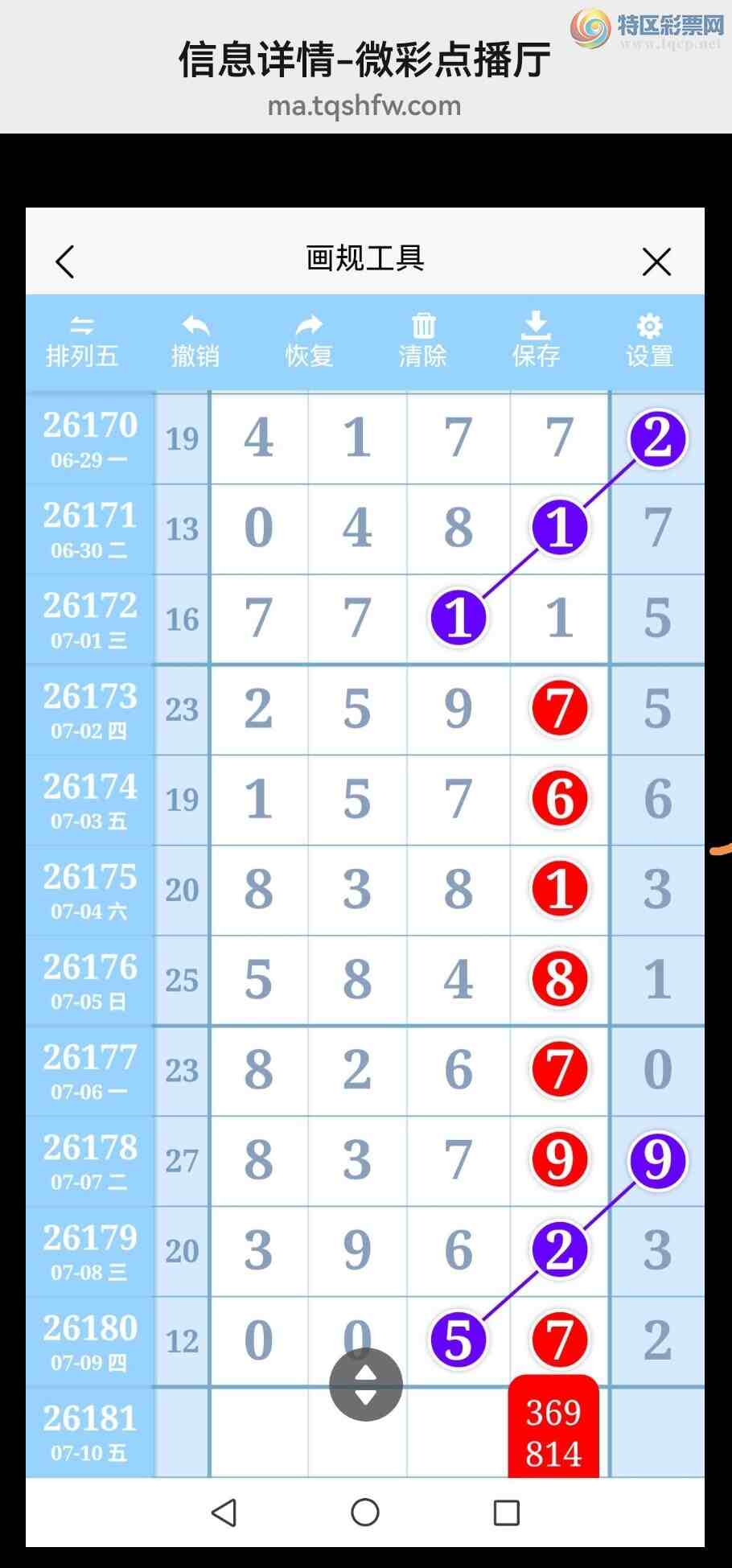Viewport: 732px width, 1568px height.
Task: Tap the red 369 814 prediction box
Action: pos(554,1426)
